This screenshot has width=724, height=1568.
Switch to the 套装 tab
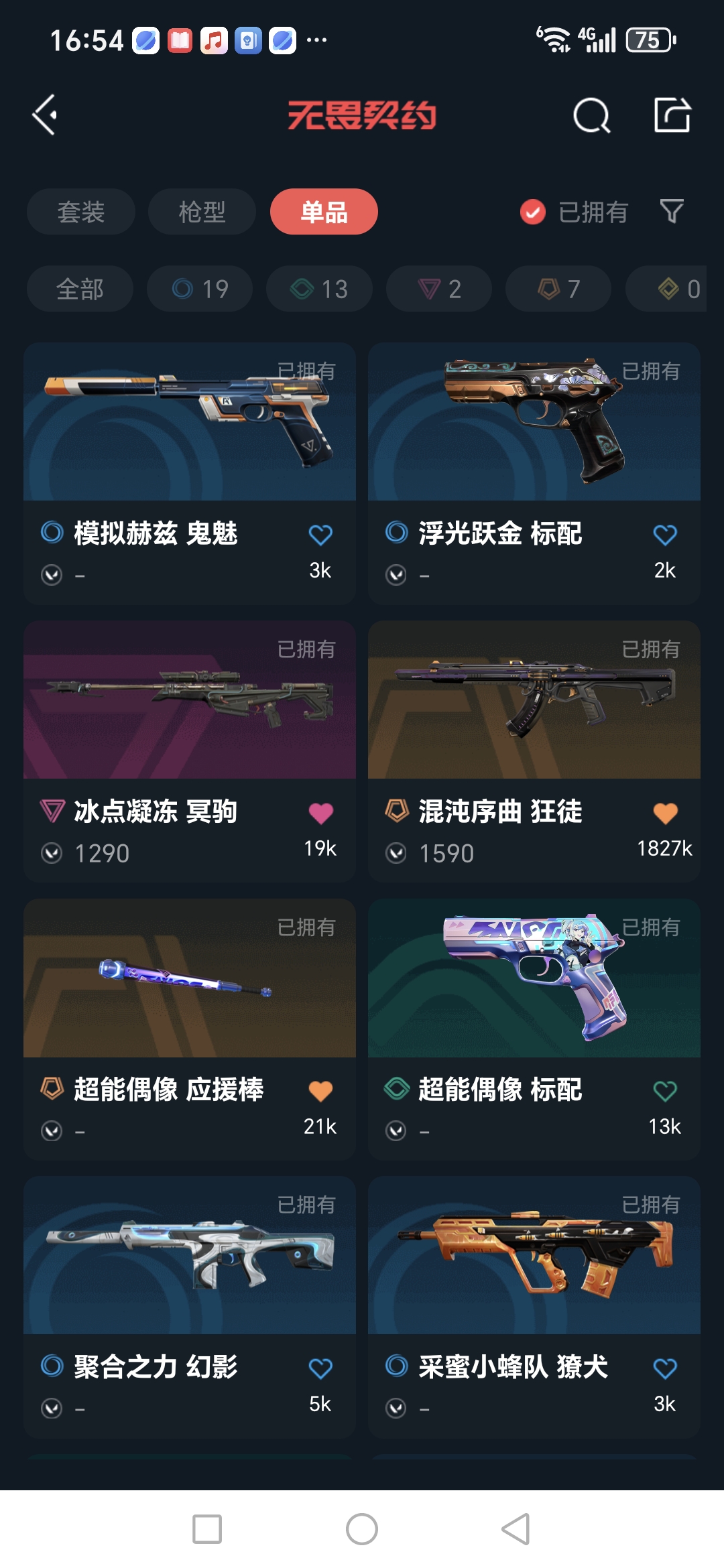[x=81, y=212]
